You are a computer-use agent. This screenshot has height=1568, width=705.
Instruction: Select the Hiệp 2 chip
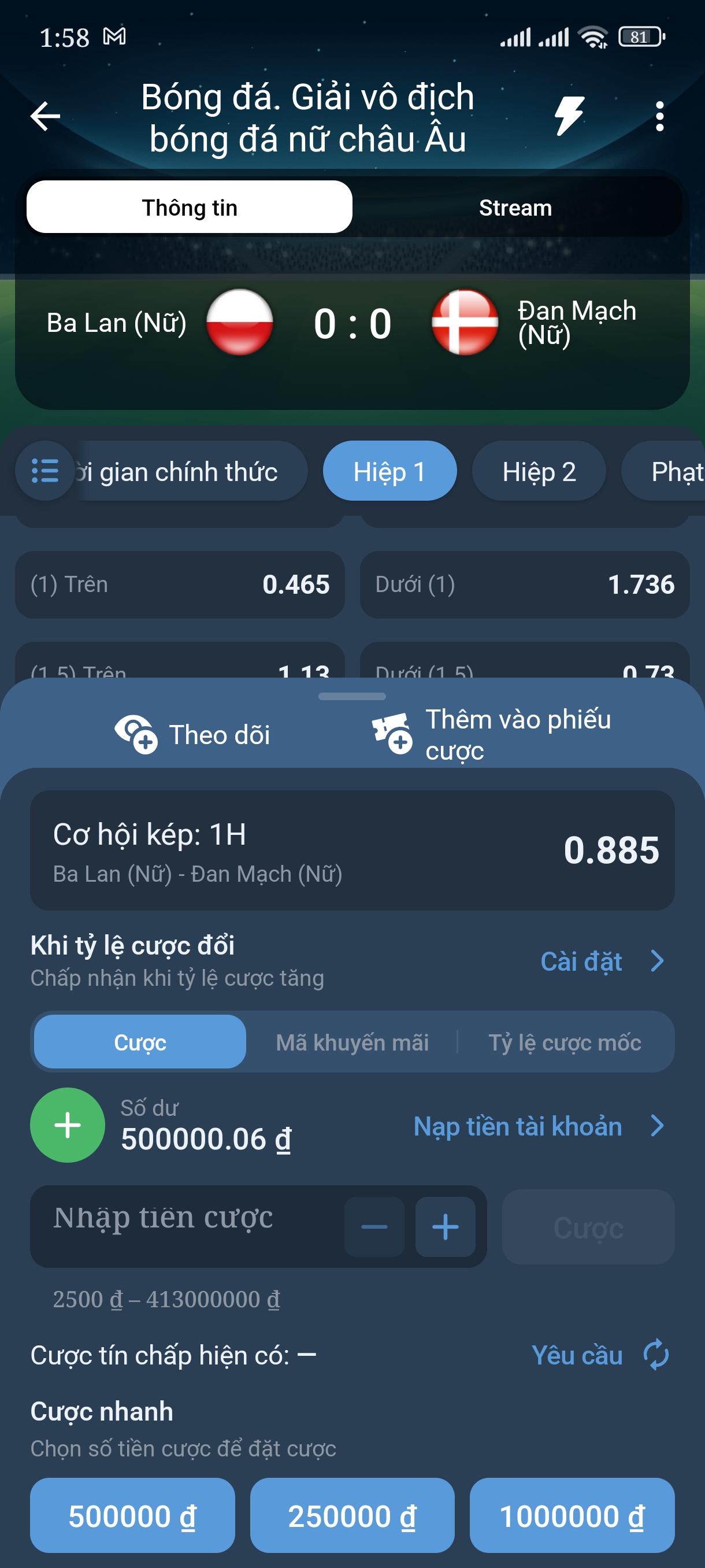pyautogui.click(x=539, y=472)
